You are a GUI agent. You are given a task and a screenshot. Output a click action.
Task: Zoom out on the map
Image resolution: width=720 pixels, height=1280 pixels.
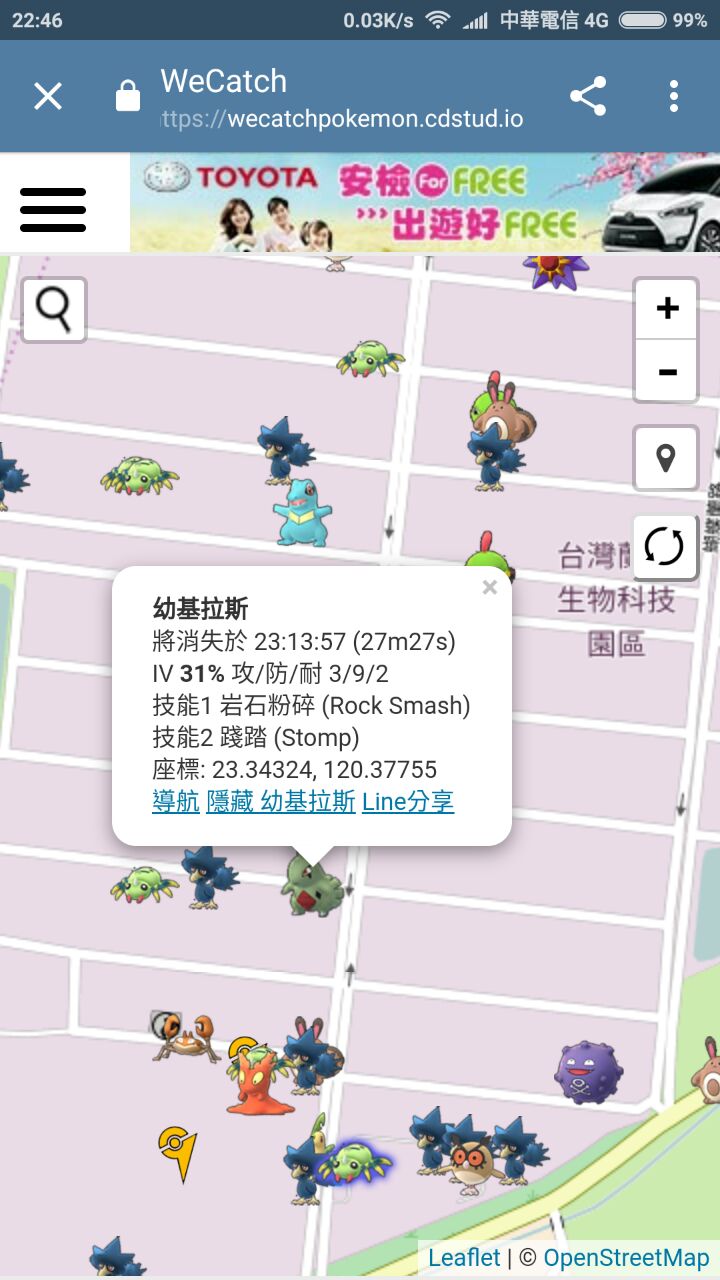coord(667,372)
